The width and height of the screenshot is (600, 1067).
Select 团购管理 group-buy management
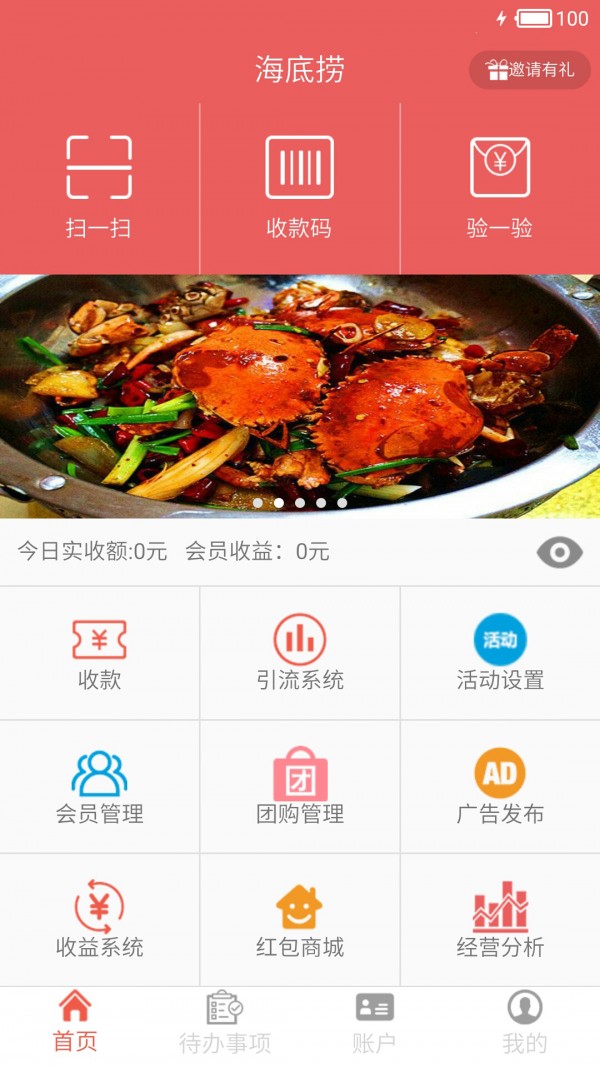pos(300,787)
